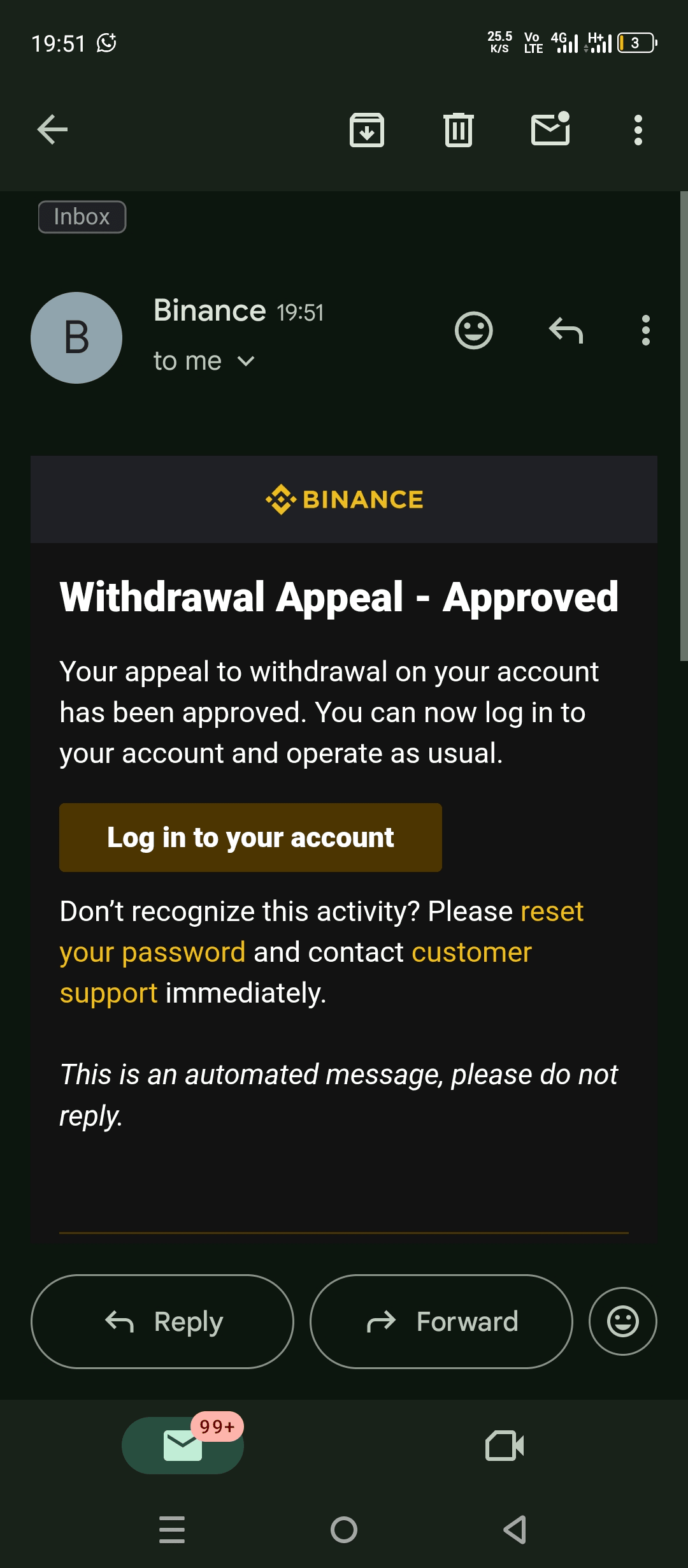Screen dimensions: 688x1568
Task: Tap the Inbox label chip
Action: [82, 217]
